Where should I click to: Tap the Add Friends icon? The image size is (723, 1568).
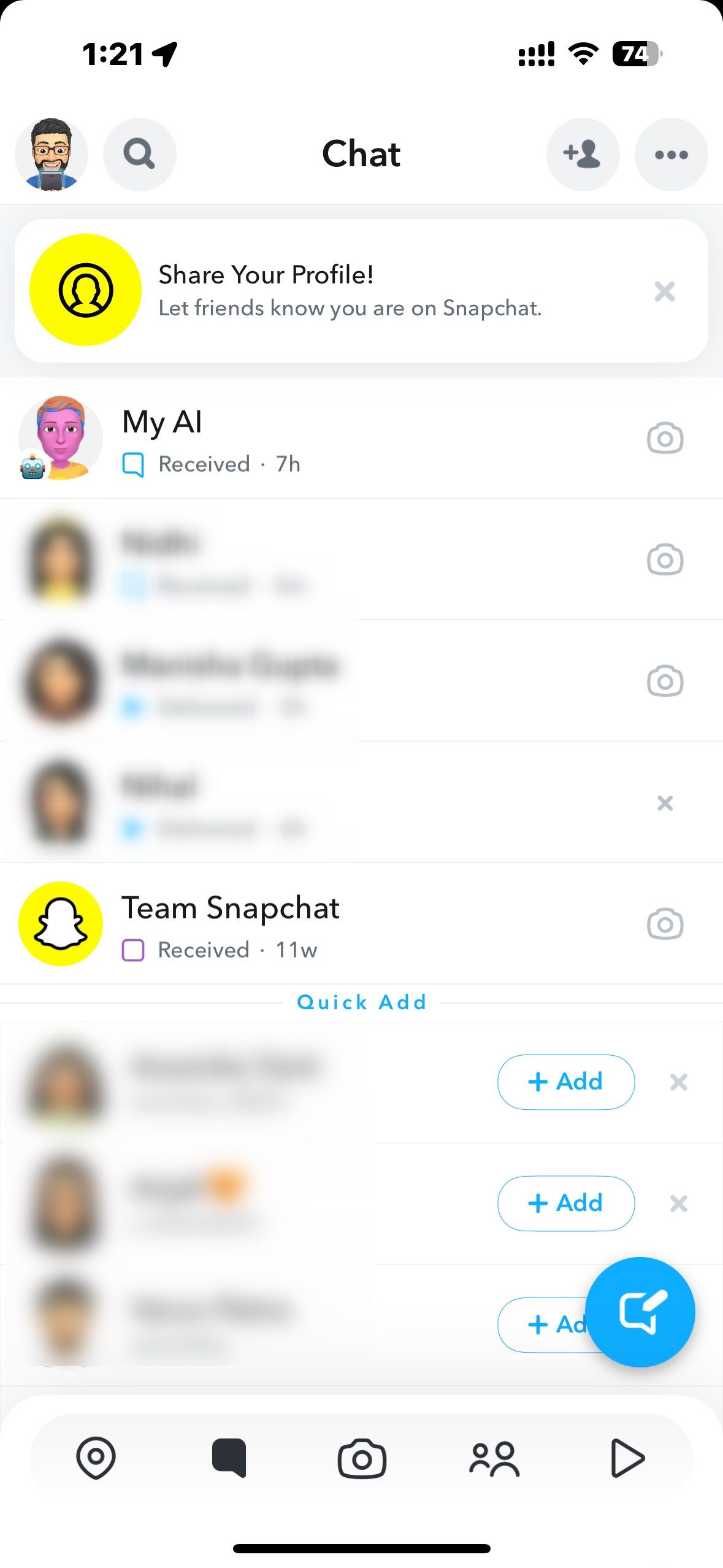tap(582, 155)
